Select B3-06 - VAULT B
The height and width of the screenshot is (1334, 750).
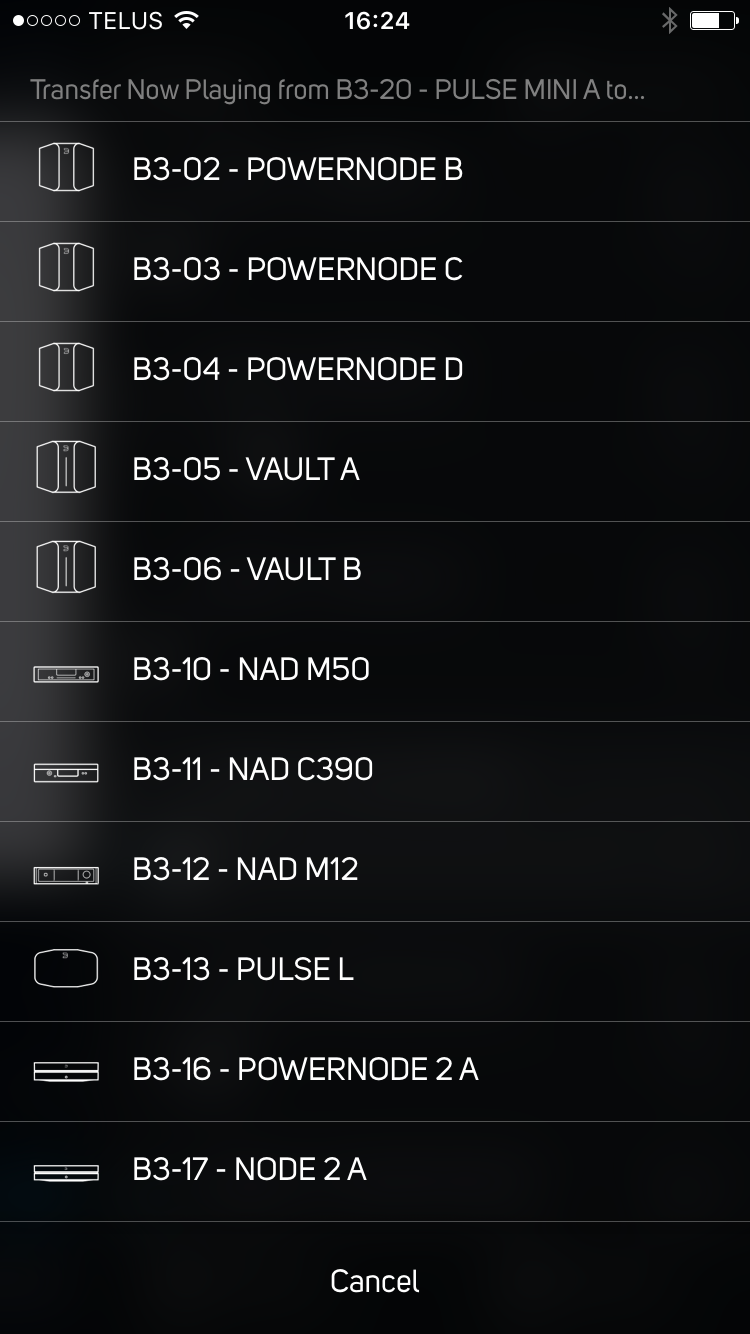click(x=246, y=570)
